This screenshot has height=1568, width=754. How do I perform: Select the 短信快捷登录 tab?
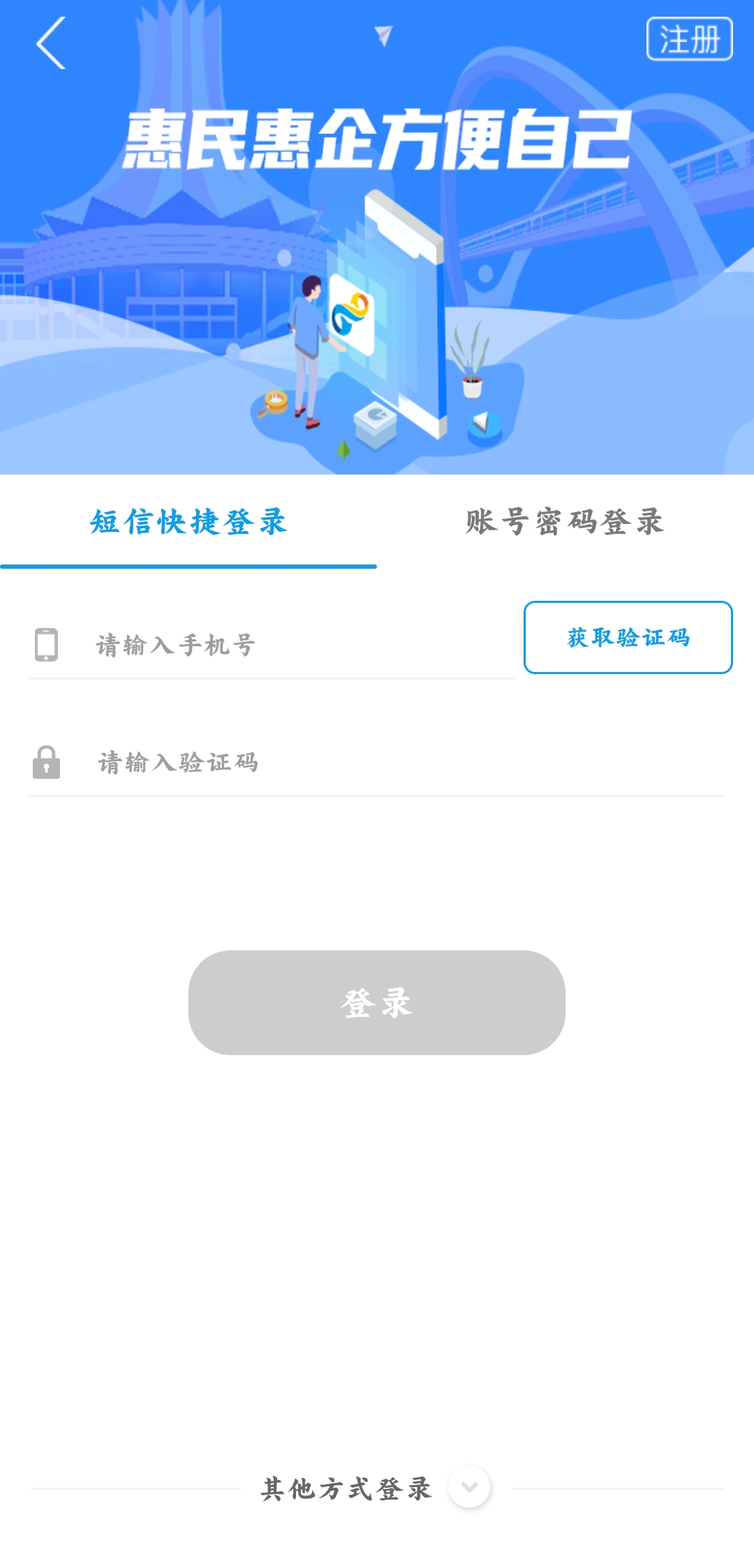coord(188,522)
